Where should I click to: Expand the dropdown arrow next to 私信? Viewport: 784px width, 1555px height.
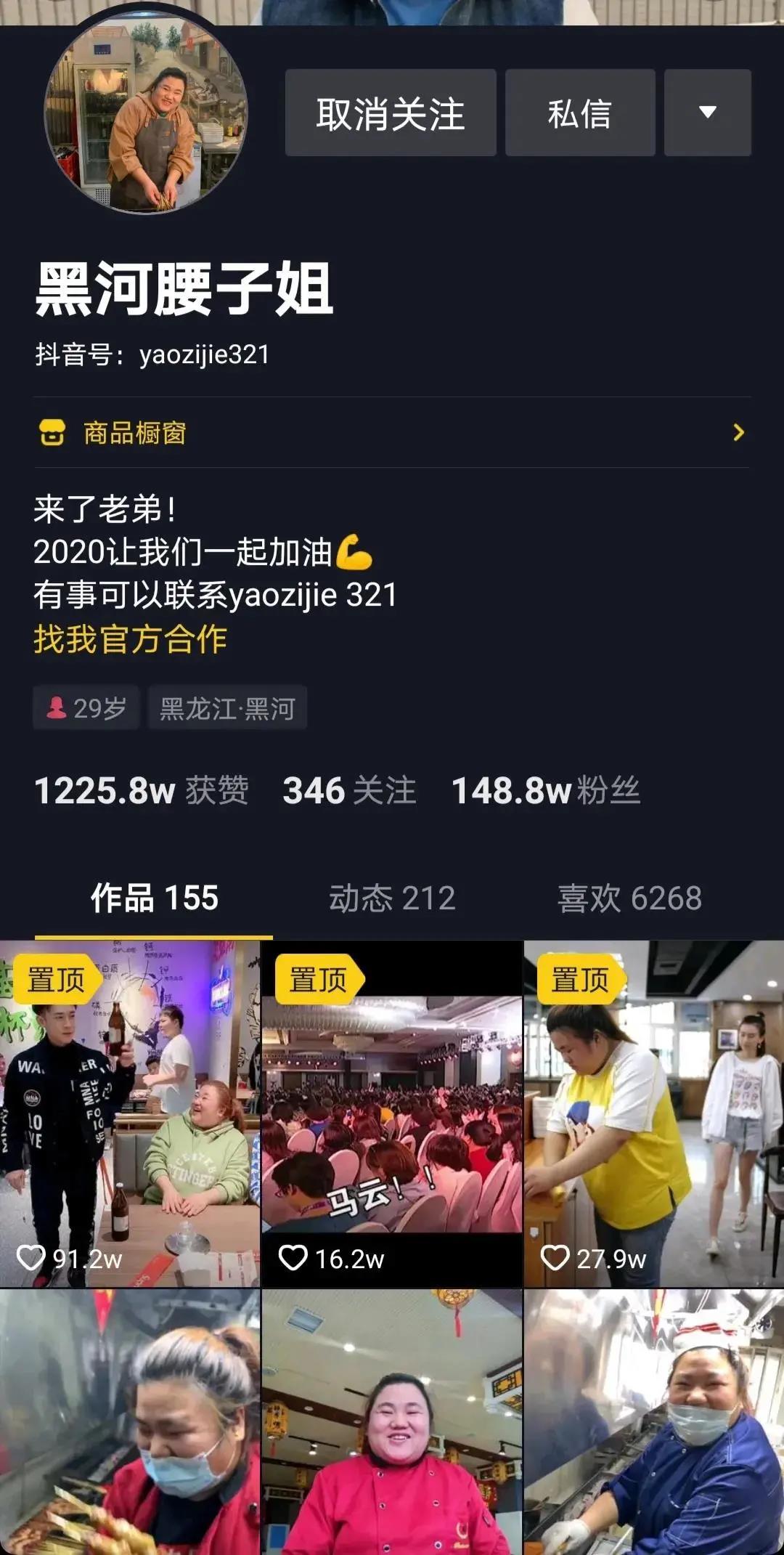coord(707,113)
